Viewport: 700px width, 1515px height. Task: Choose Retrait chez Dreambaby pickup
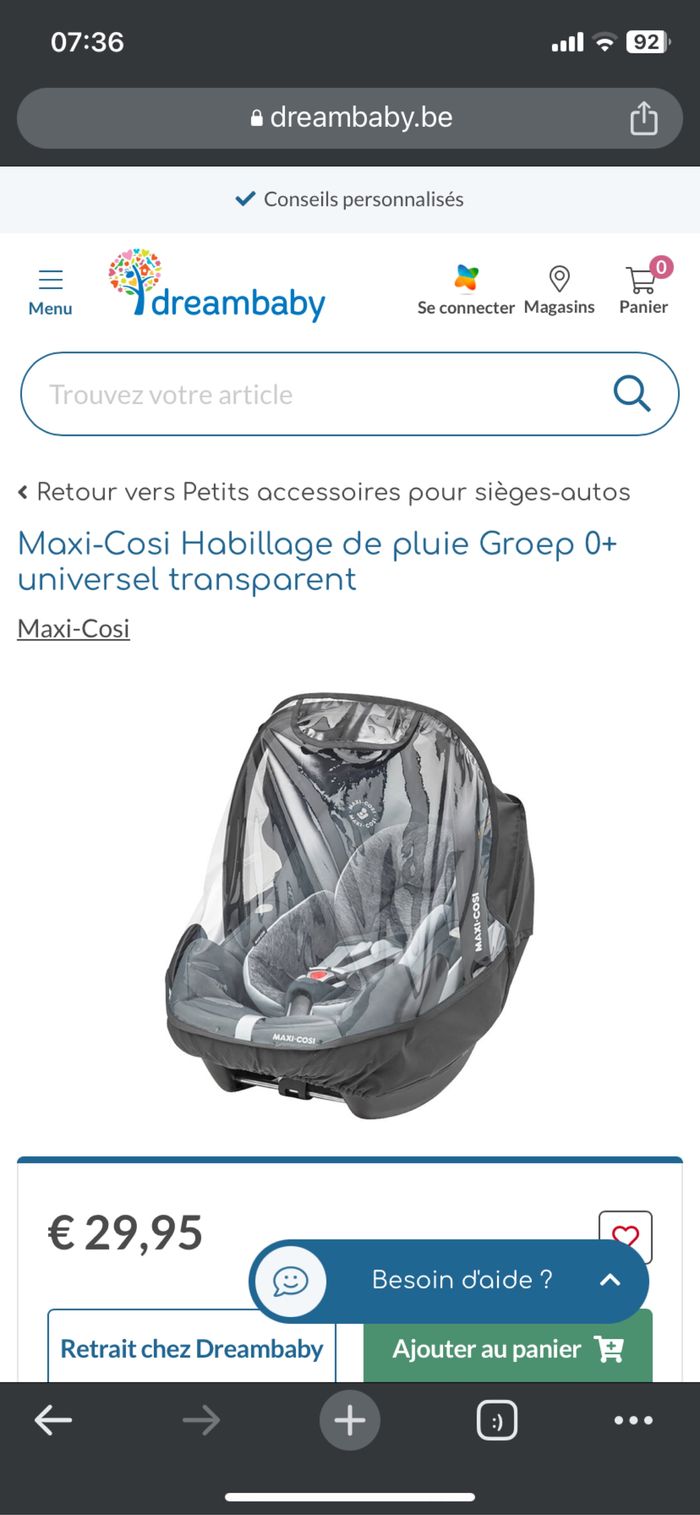[191, 1348]
